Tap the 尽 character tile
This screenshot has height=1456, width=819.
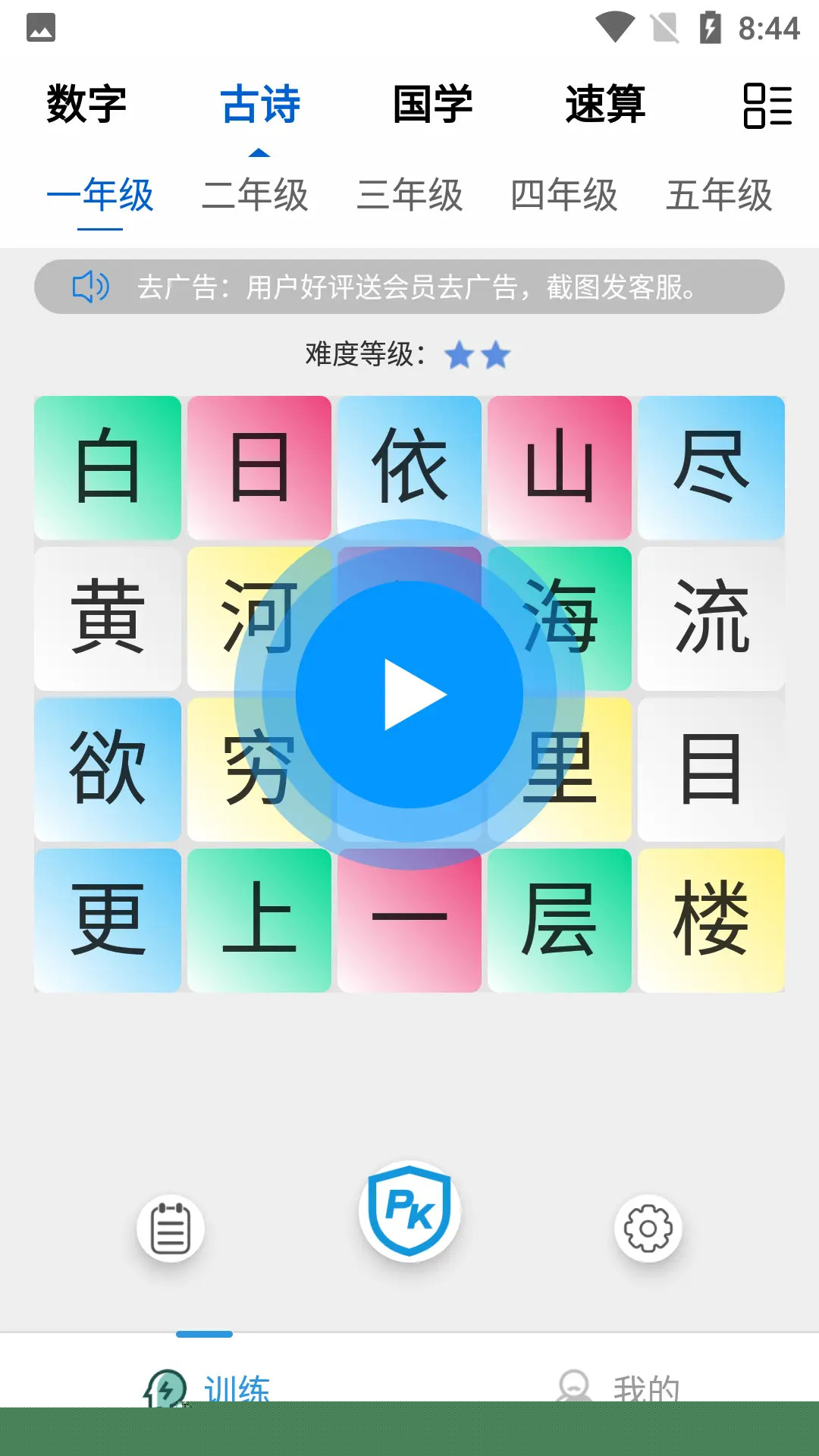711,467
